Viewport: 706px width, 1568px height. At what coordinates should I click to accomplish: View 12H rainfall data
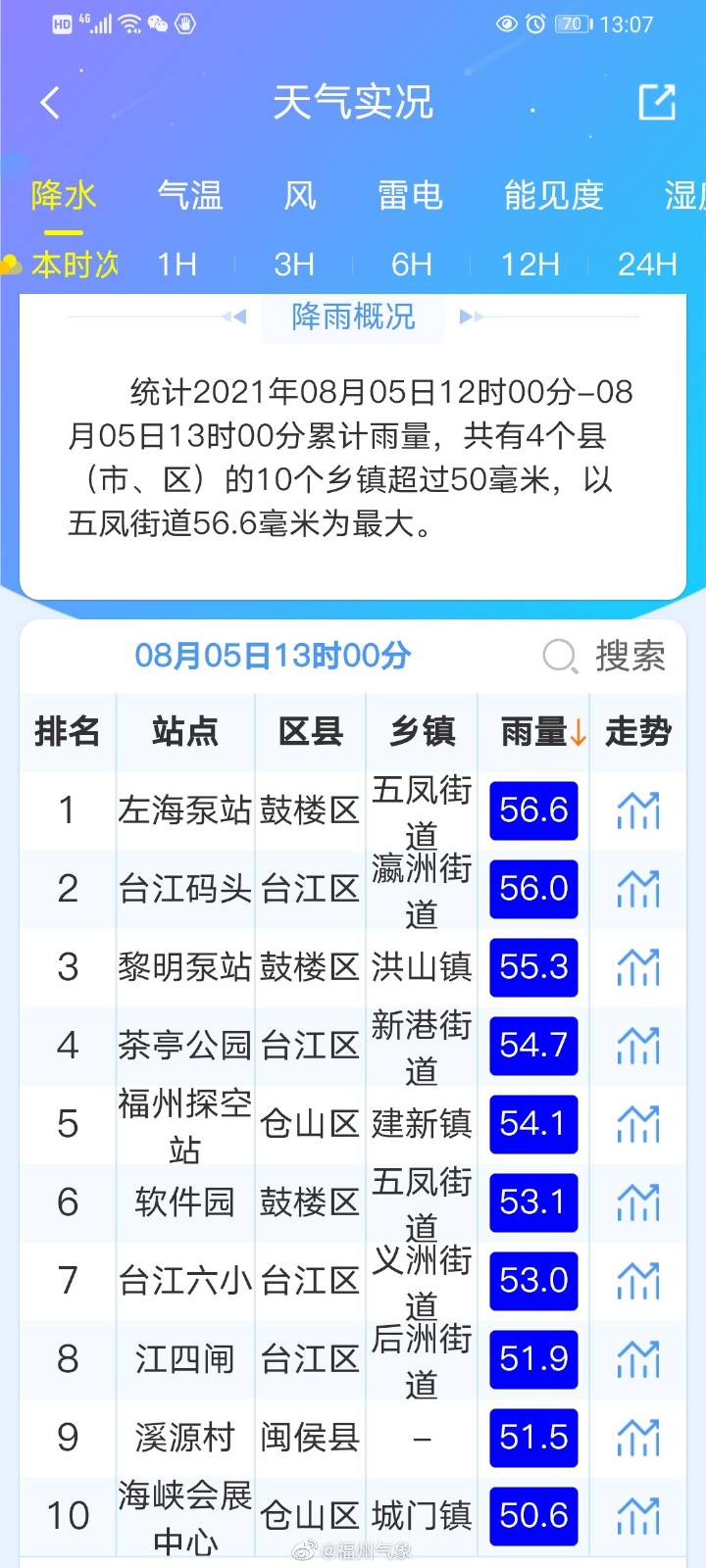coord(529,265)
